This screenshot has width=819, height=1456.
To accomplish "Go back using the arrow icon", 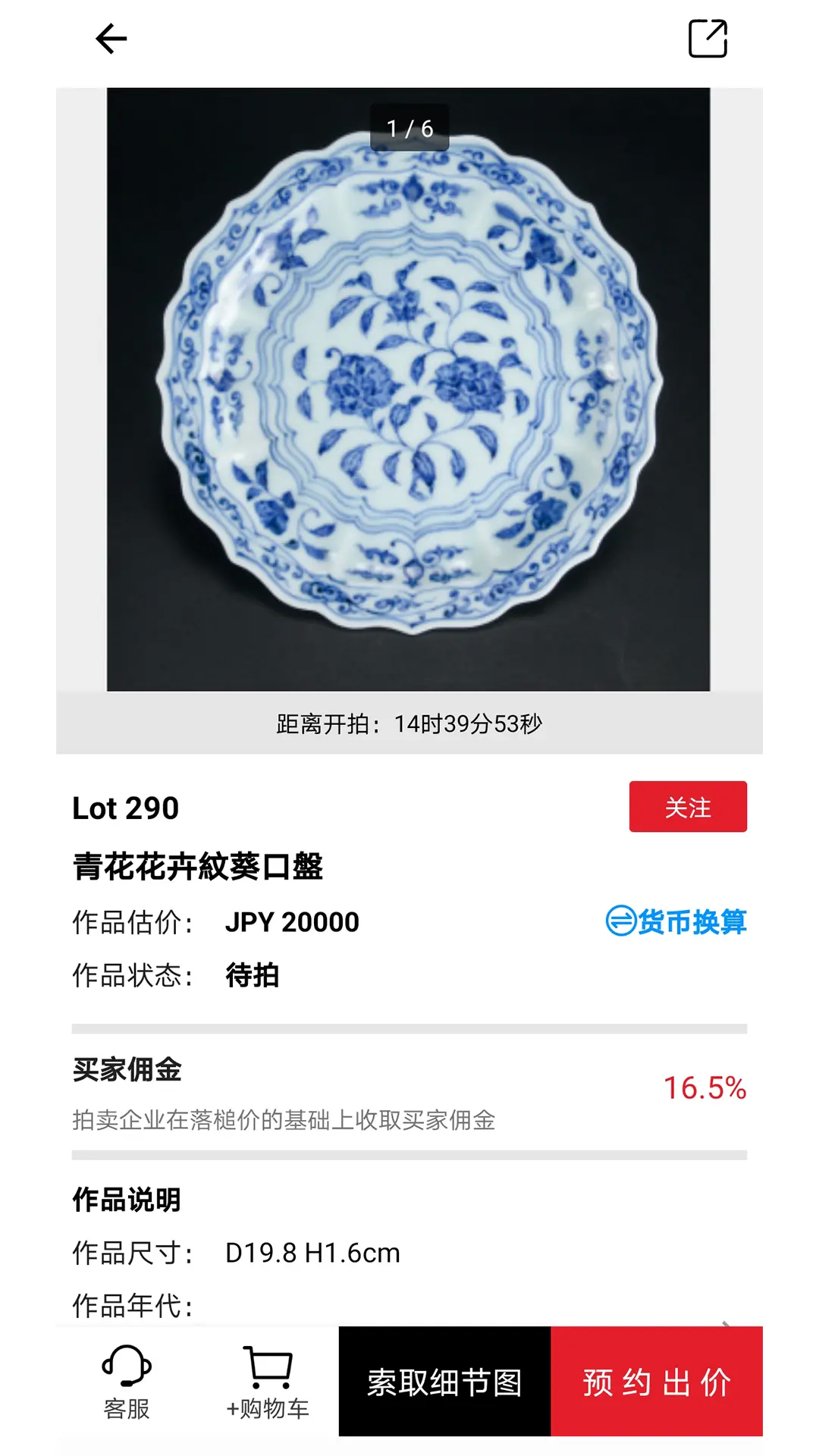I will coord(111,39).
